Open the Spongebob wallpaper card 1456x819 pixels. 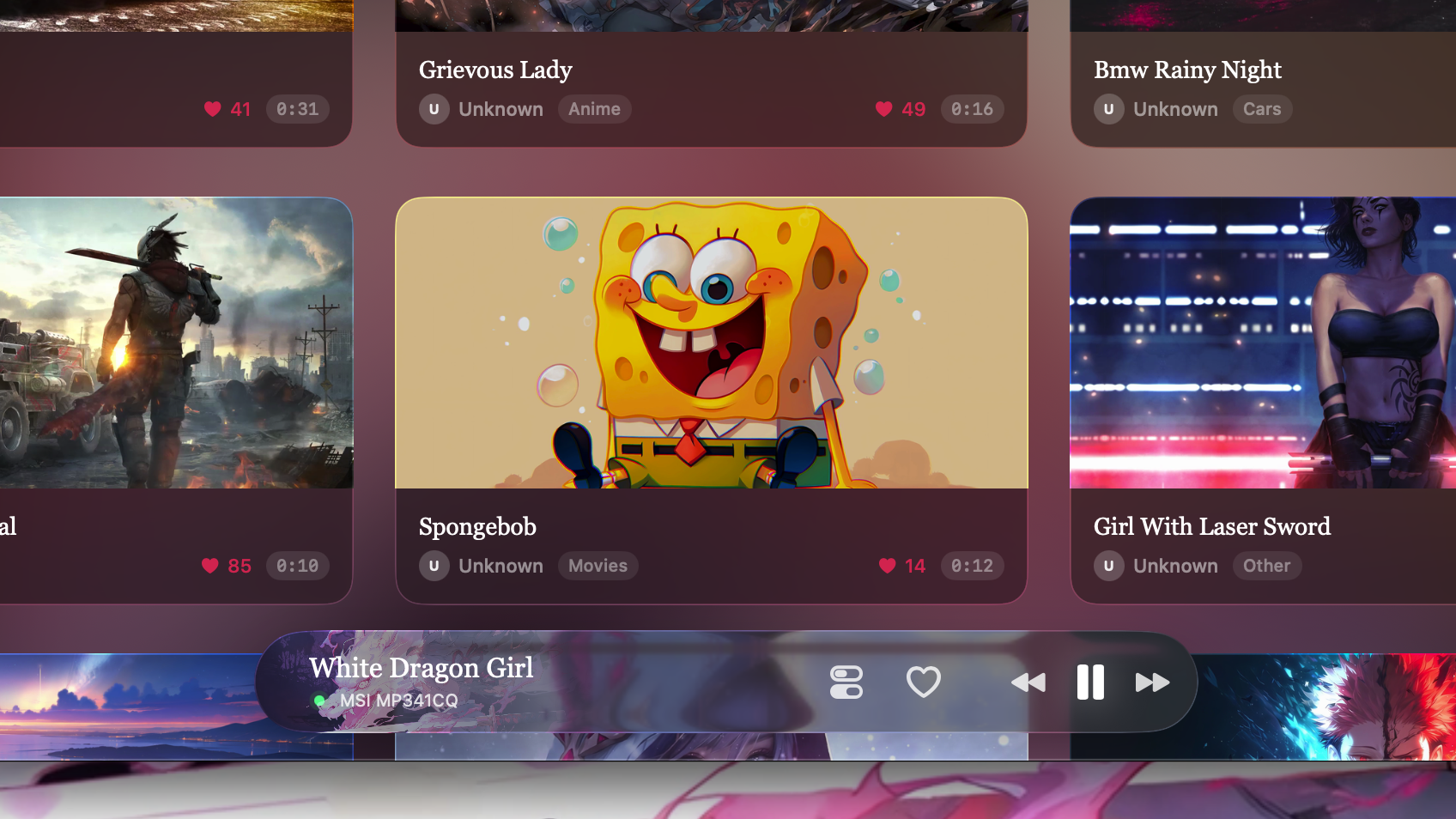(711, 343)
